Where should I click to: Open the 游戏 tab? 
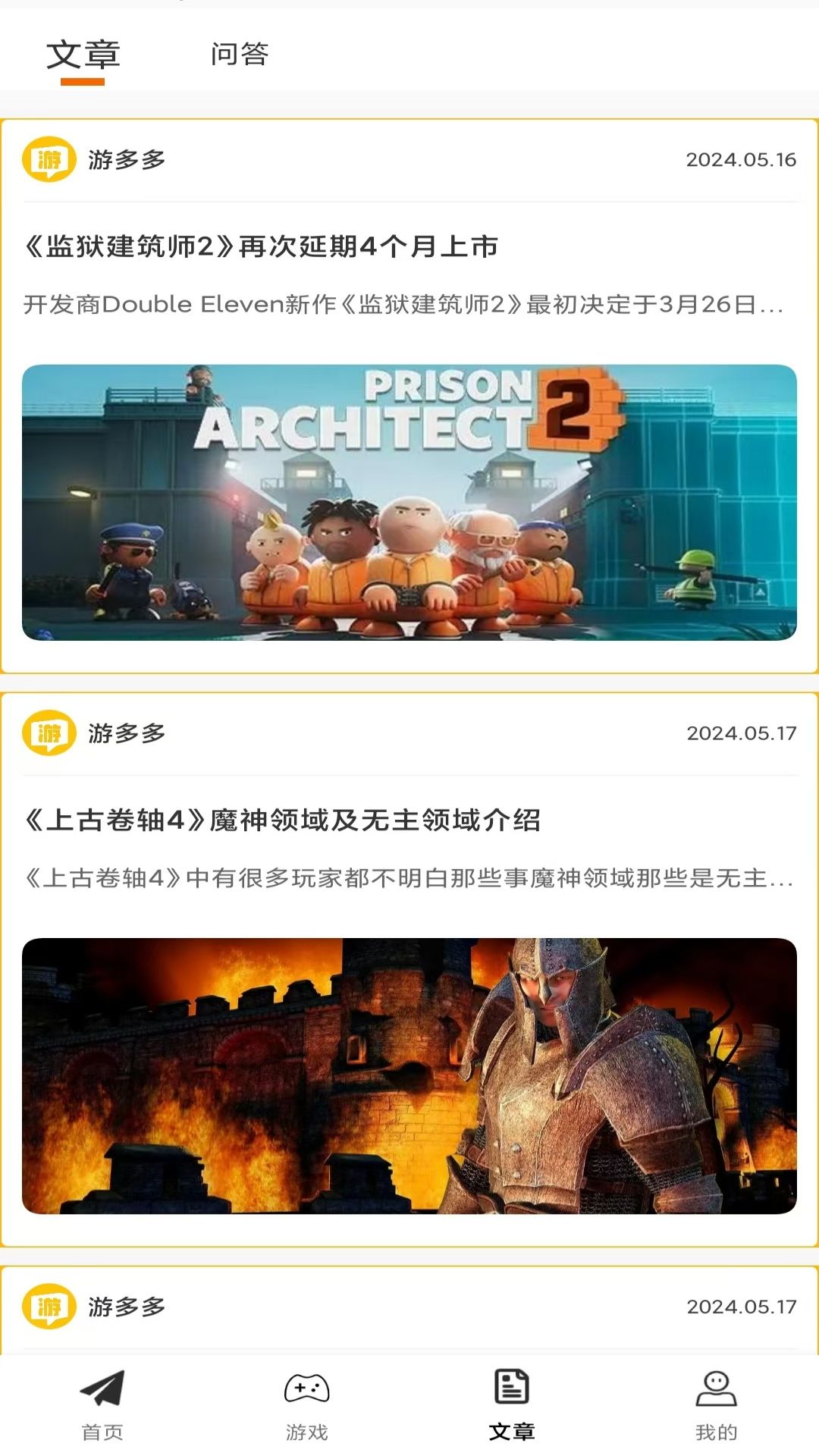click(x=307, y=1404)
